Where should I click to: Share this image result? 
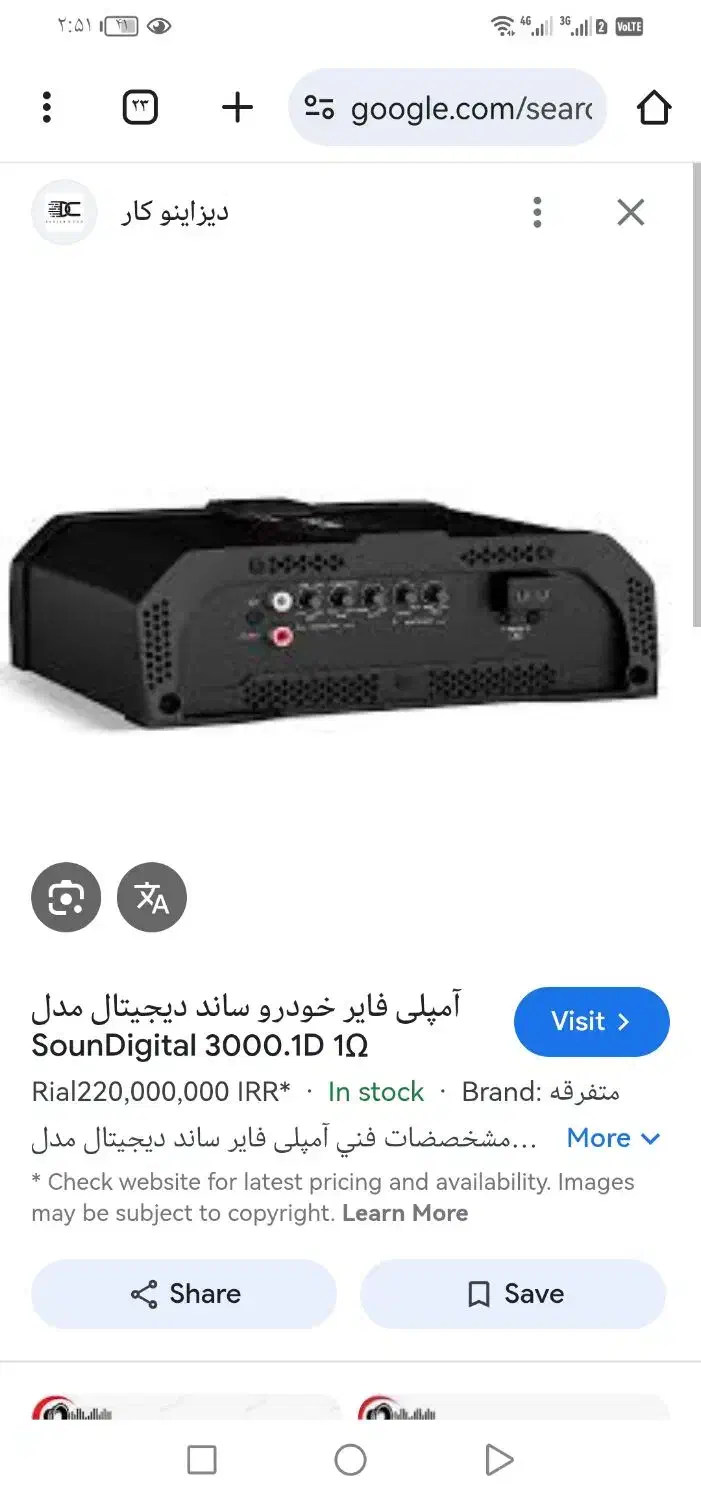click(x=184, y=1294)
